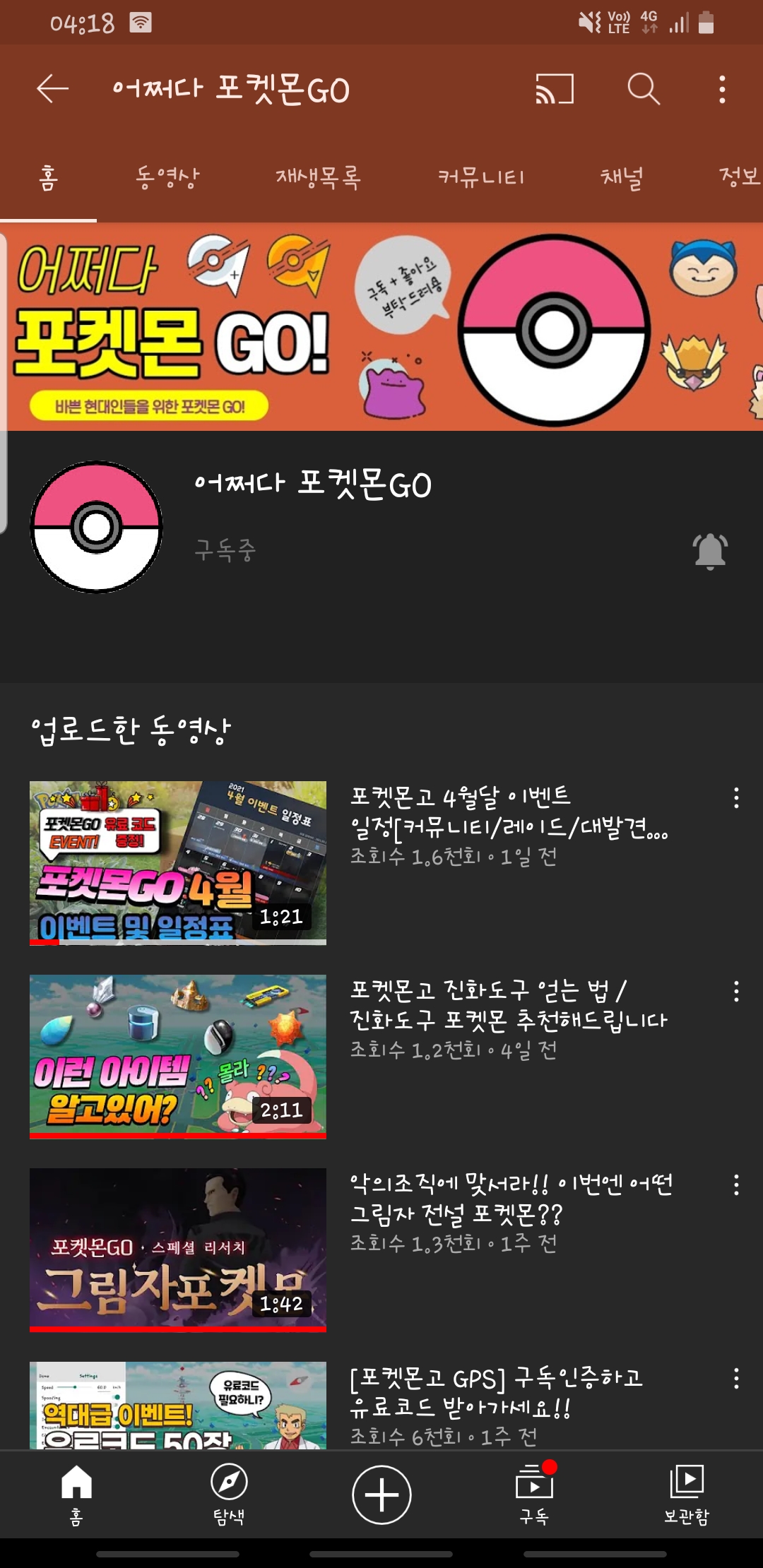Open options for 포켓몬고 4월달 이벤트 video
Viewport: 763px width, 1568px height.
736,798
